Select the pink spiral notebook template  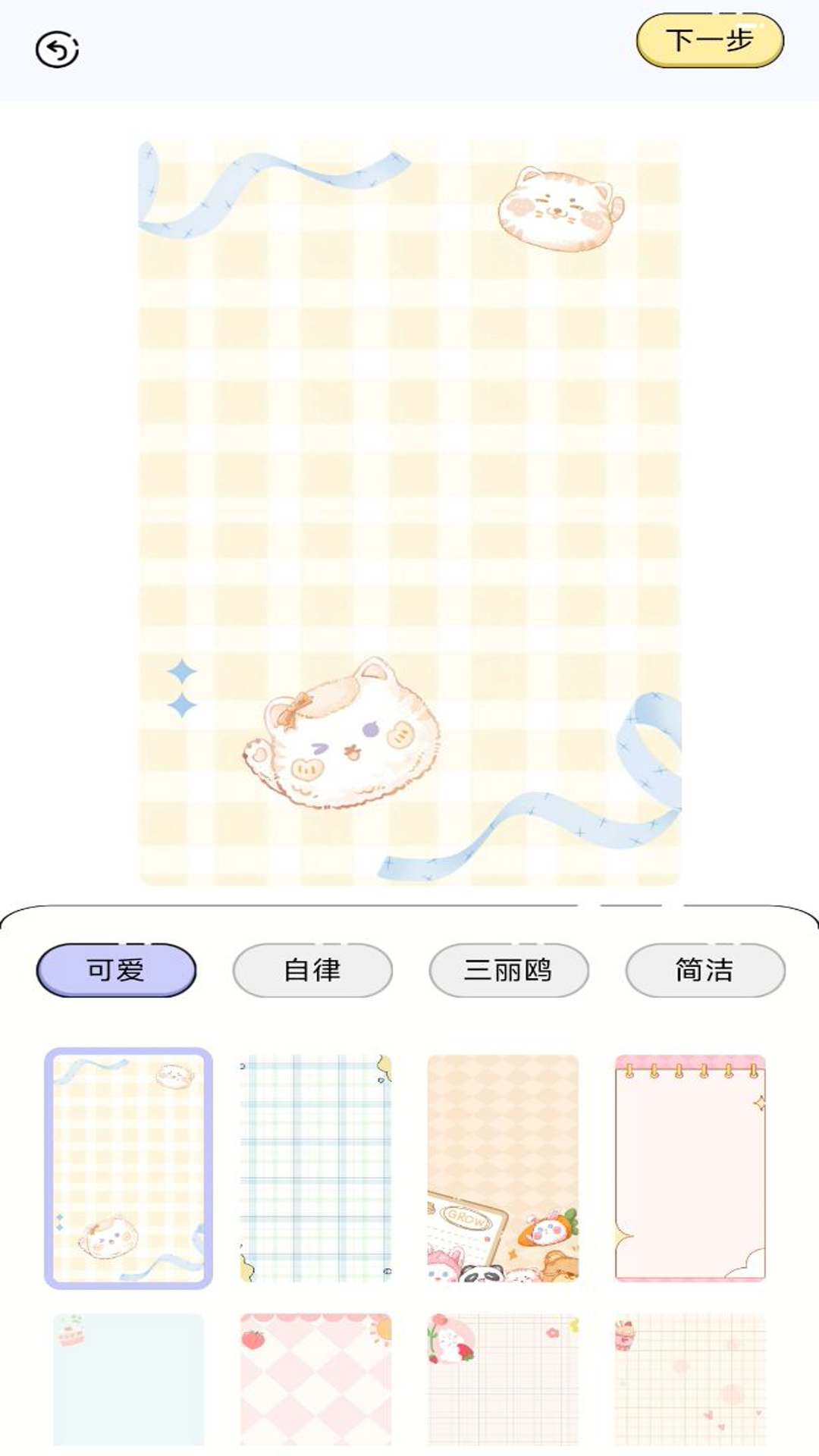point(690,1169)
